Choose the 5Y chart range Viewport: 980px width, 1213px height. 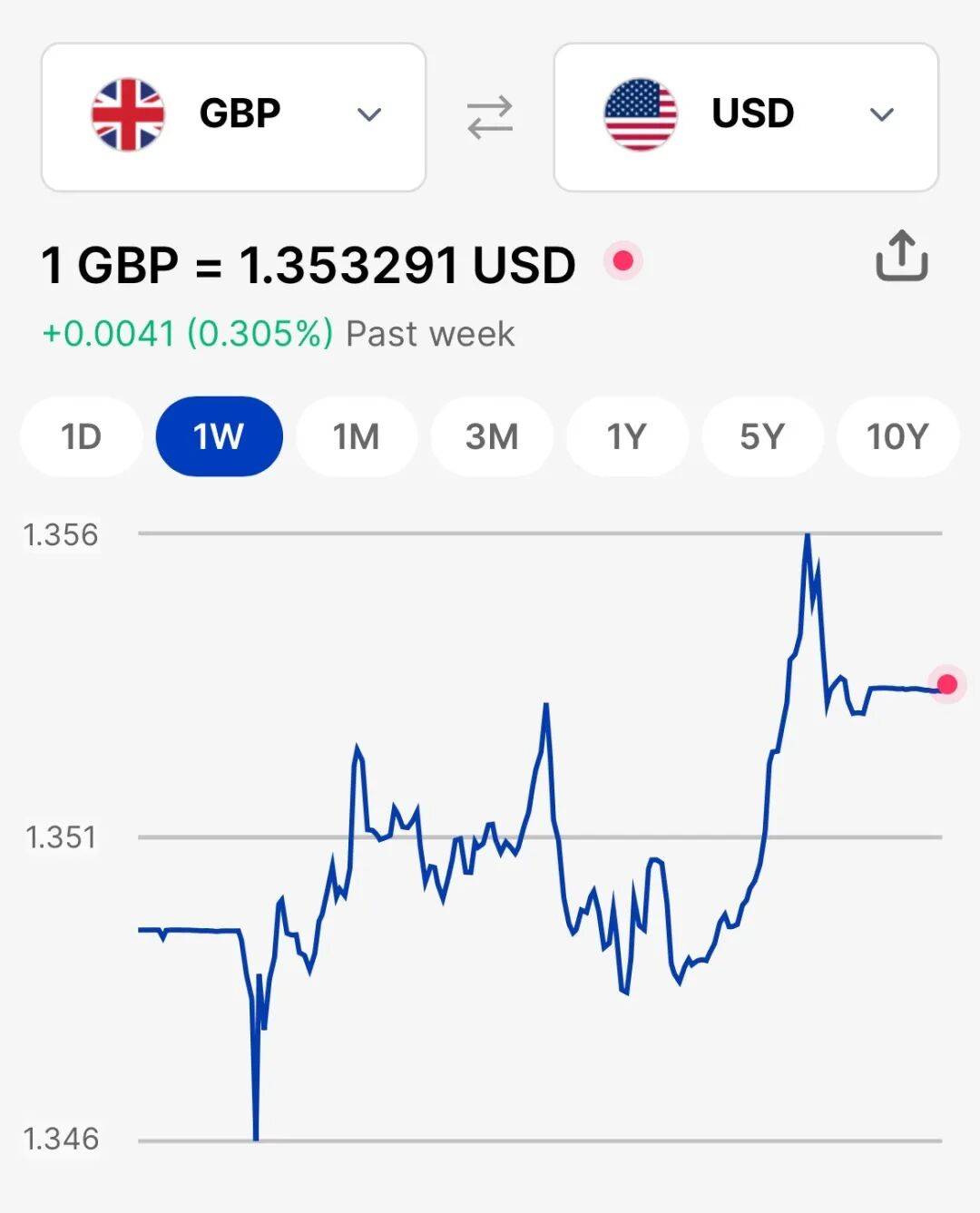click(x=762, y=436)
